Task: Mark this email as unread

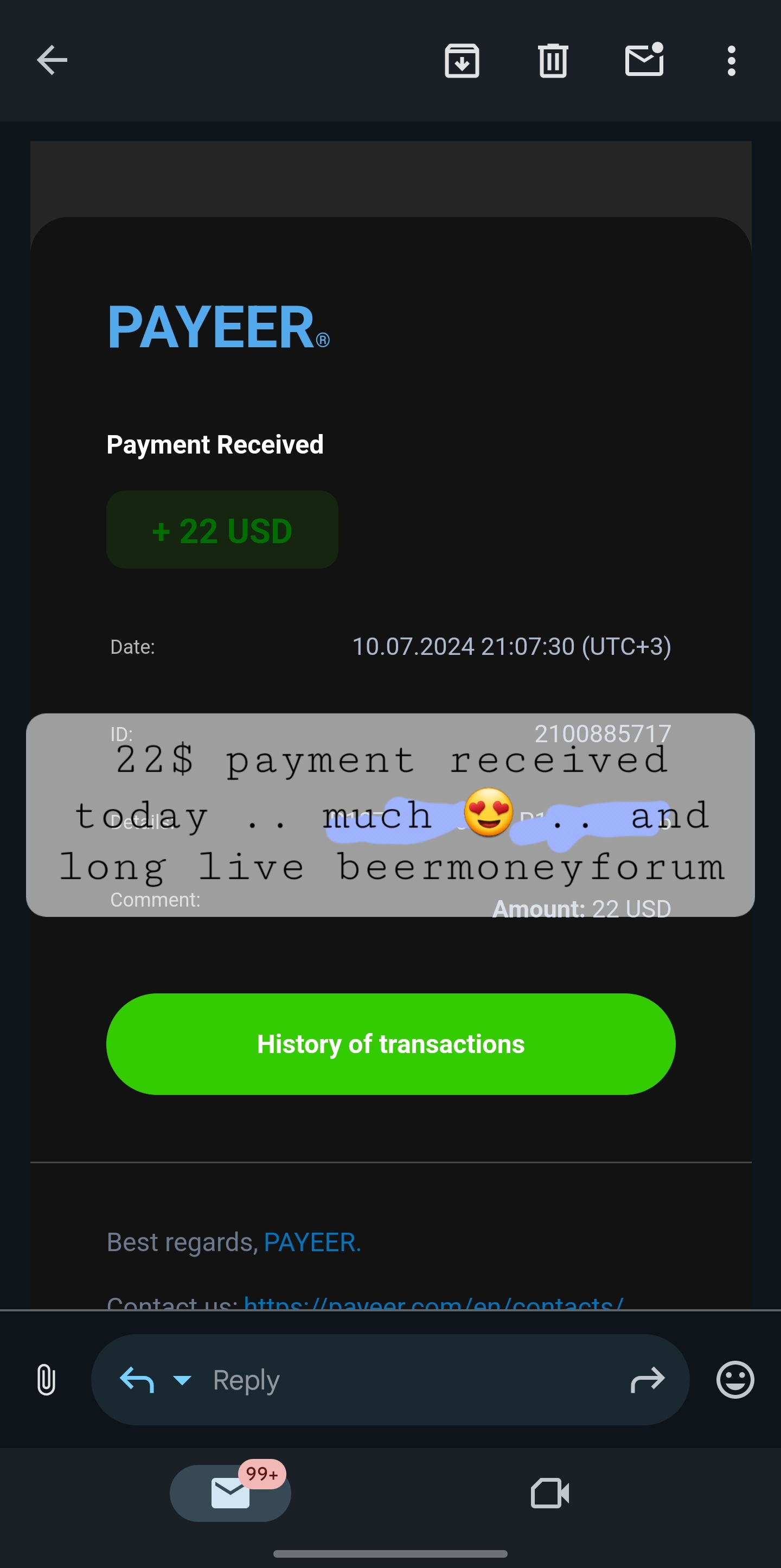Action: point(644,60)
